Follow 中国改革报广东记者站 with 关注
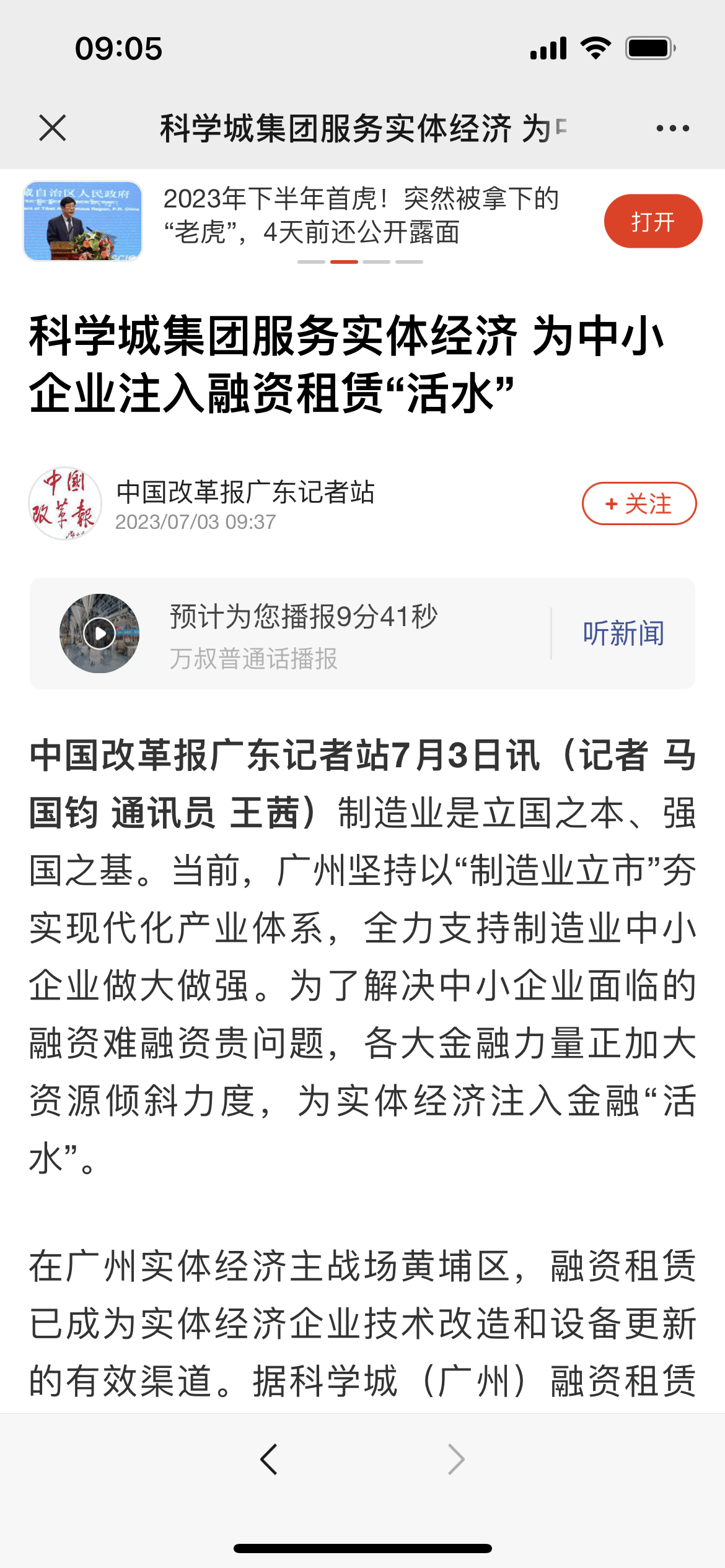This screenshot has width=725, height=1568. pyautogui.click(x=639, y=503)
